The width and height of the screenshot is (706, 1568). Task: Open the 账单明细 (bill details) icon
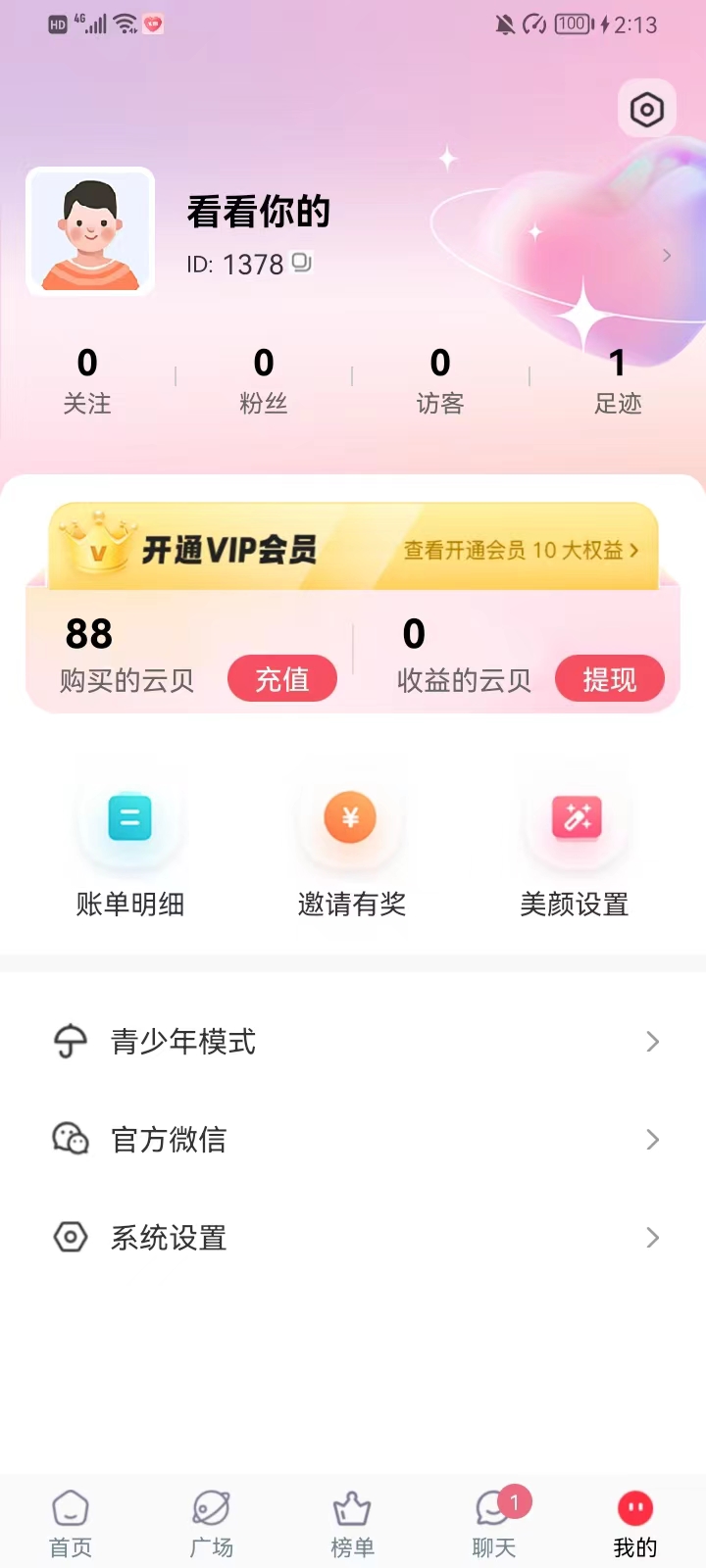click(x=128, y=818)
